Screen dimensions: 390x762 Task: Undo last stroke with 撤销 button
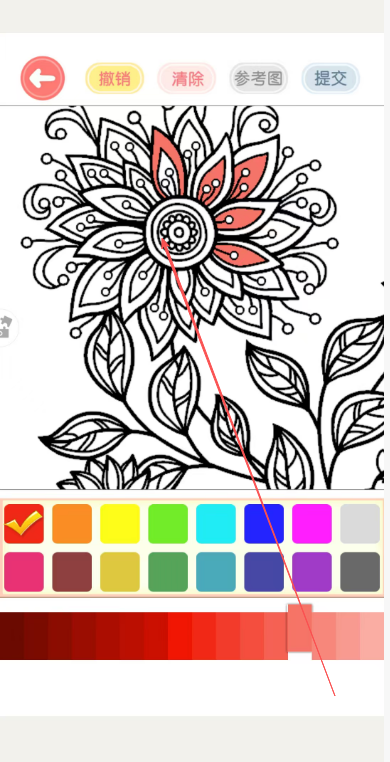point(115,78)
